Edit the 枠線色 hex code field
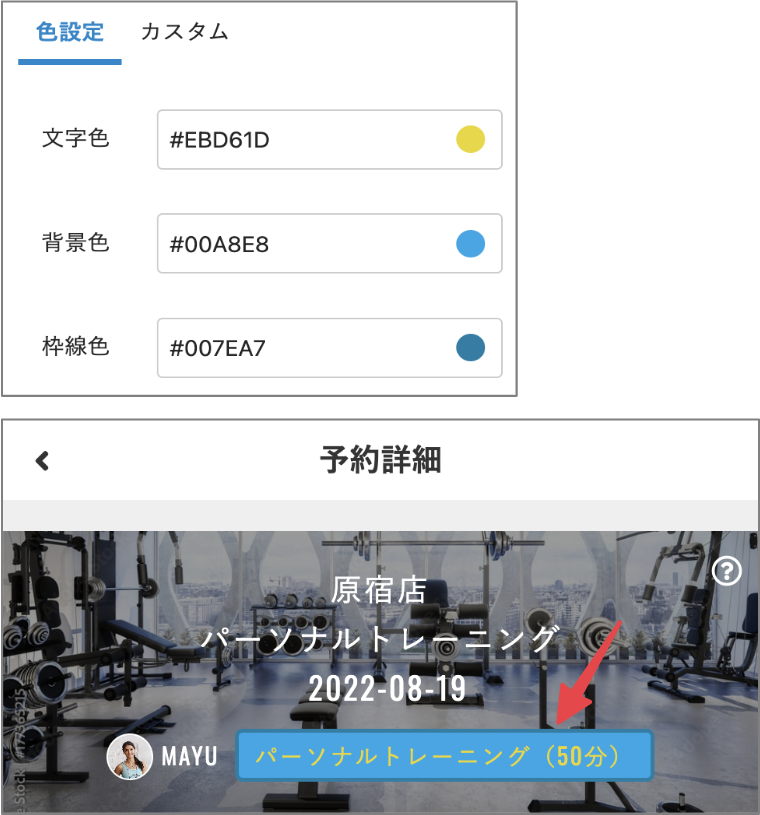This screenshot has width=760, height=815. (300, 348)
